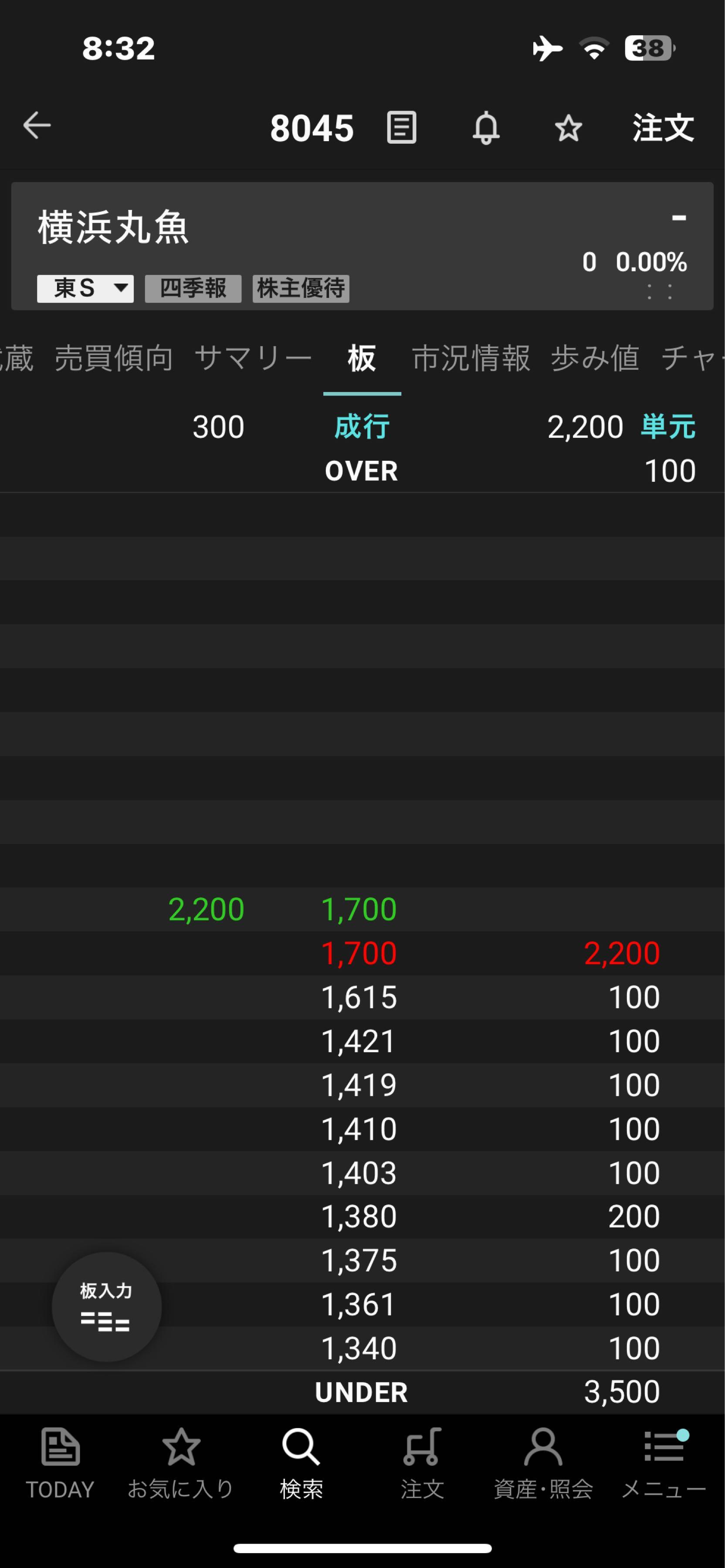Open the 板入力 floating button
725x1568 pixels.
click(x=107, y=1306)
